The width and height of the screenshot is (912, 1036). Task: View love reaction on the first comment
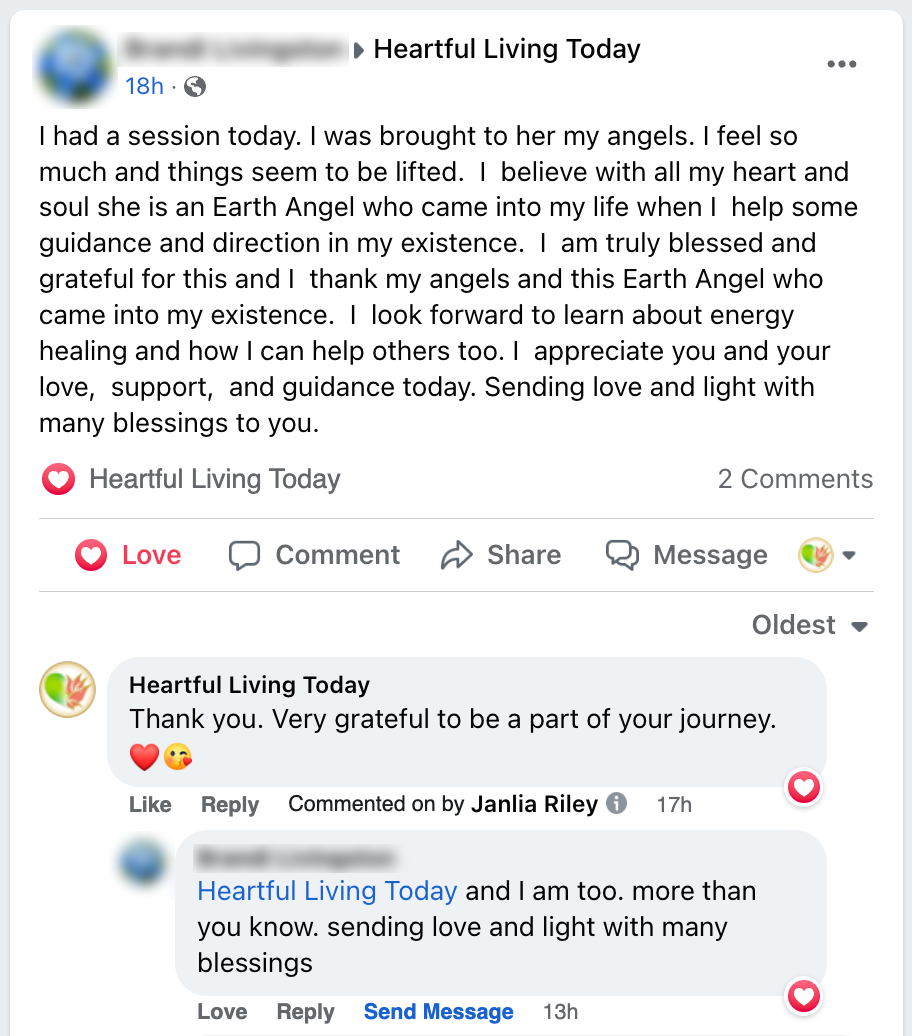tap(804, 788)
